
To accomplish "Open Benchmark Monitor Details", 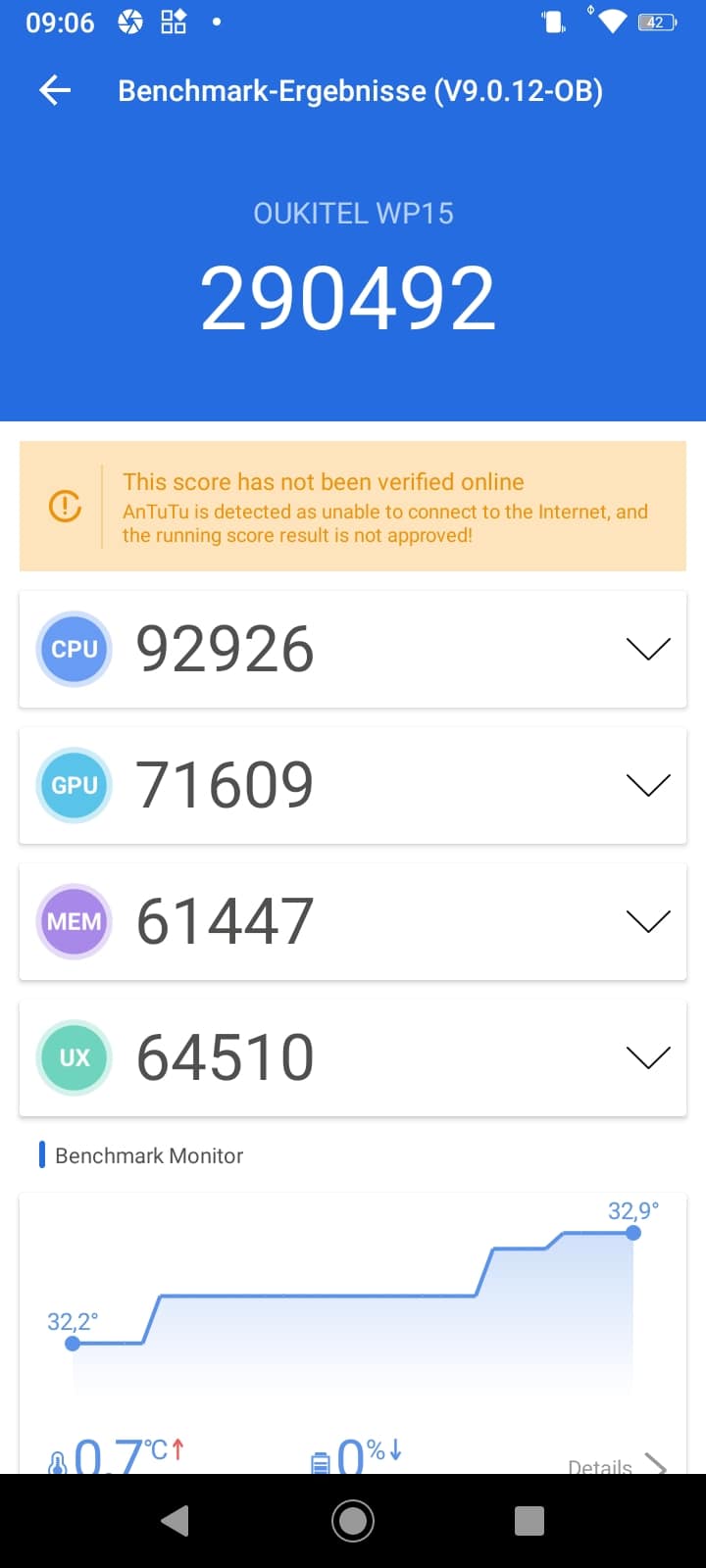I will pos(617,1464).
